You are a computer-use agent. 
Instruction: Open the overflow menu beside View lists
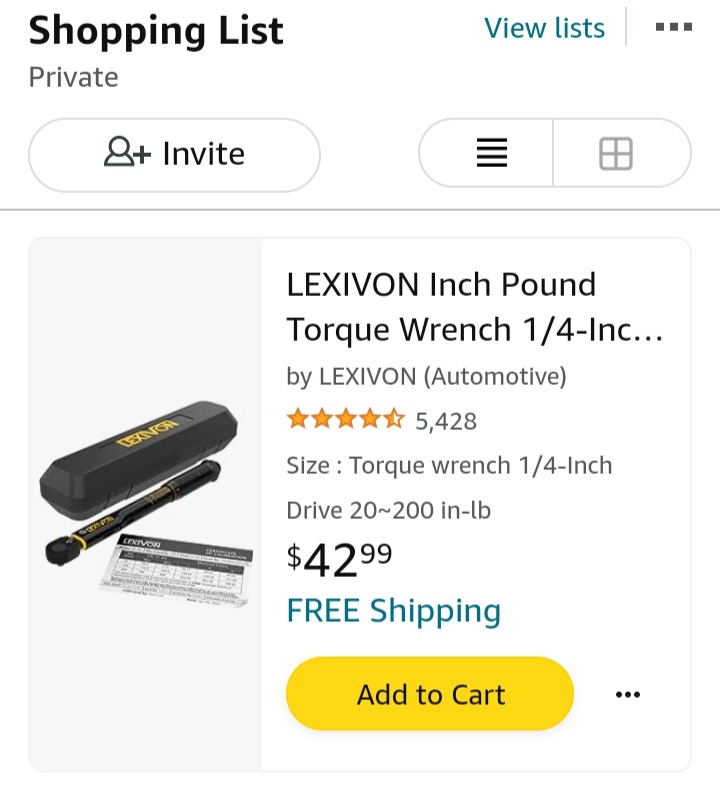[x=674, y=28]
